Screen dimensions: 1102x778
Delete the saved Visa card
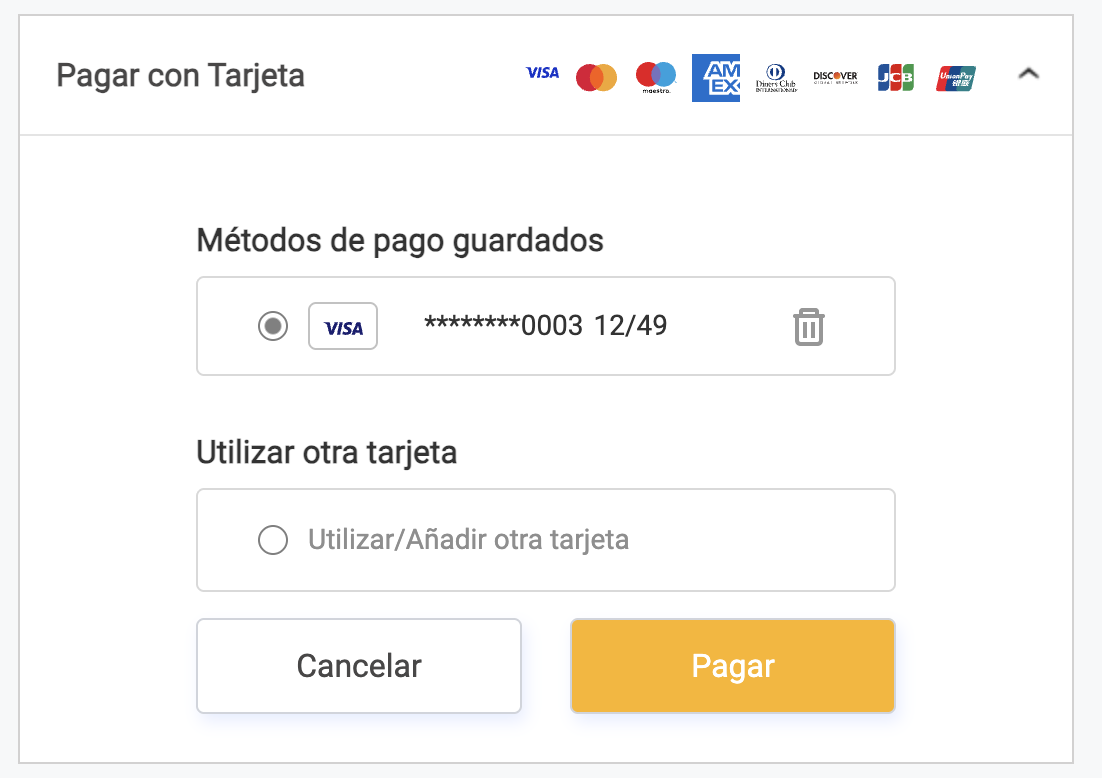click(x=808, y=327)
